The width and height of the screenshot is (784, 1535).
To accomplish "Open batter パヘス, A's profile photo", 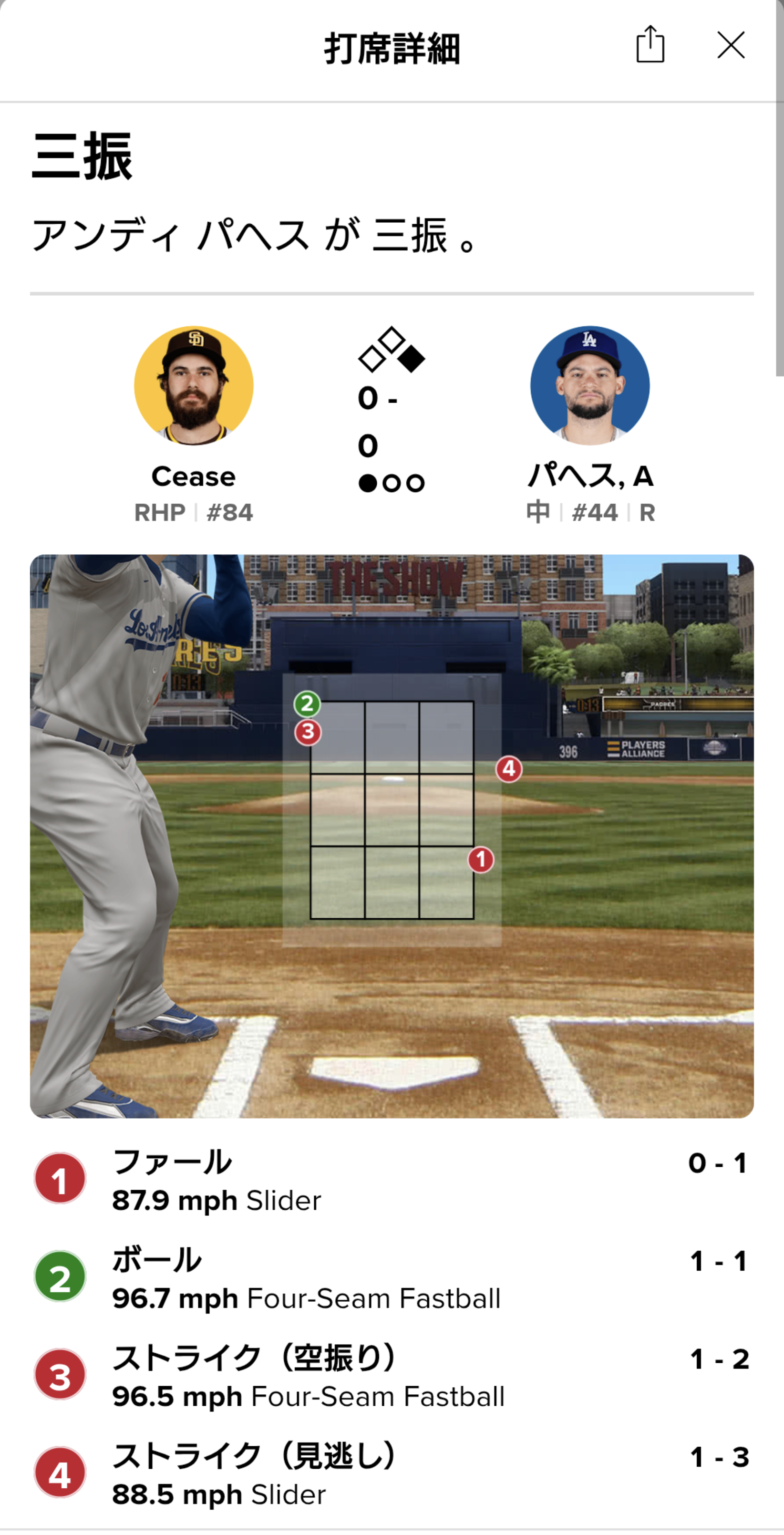I will pos(590,385).
